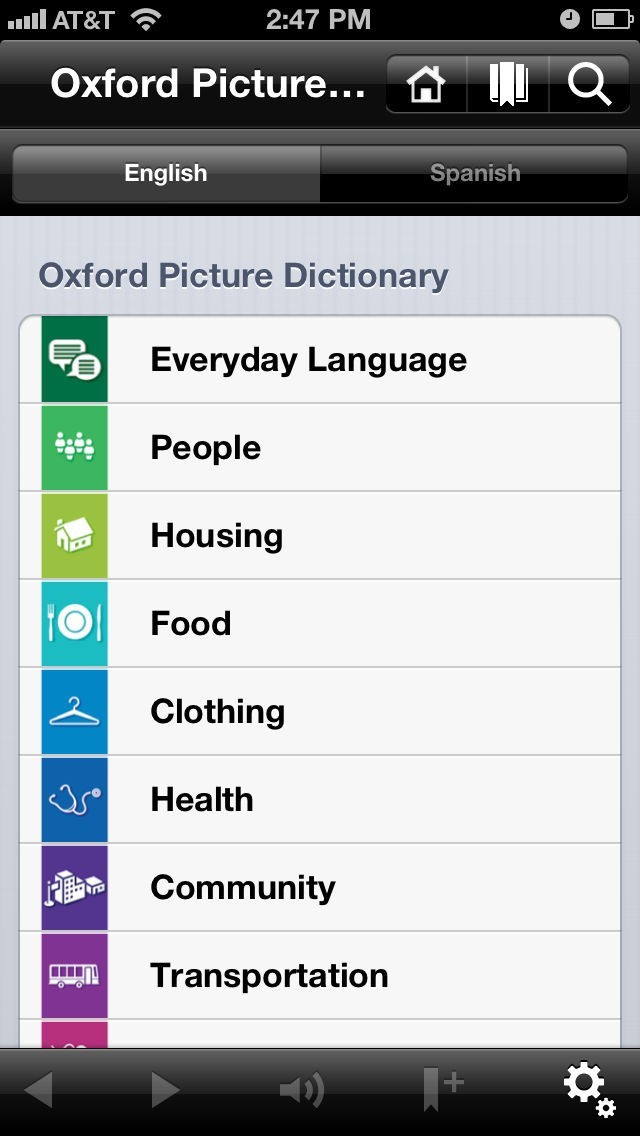Open the Clothing category

tap(320, 711)
